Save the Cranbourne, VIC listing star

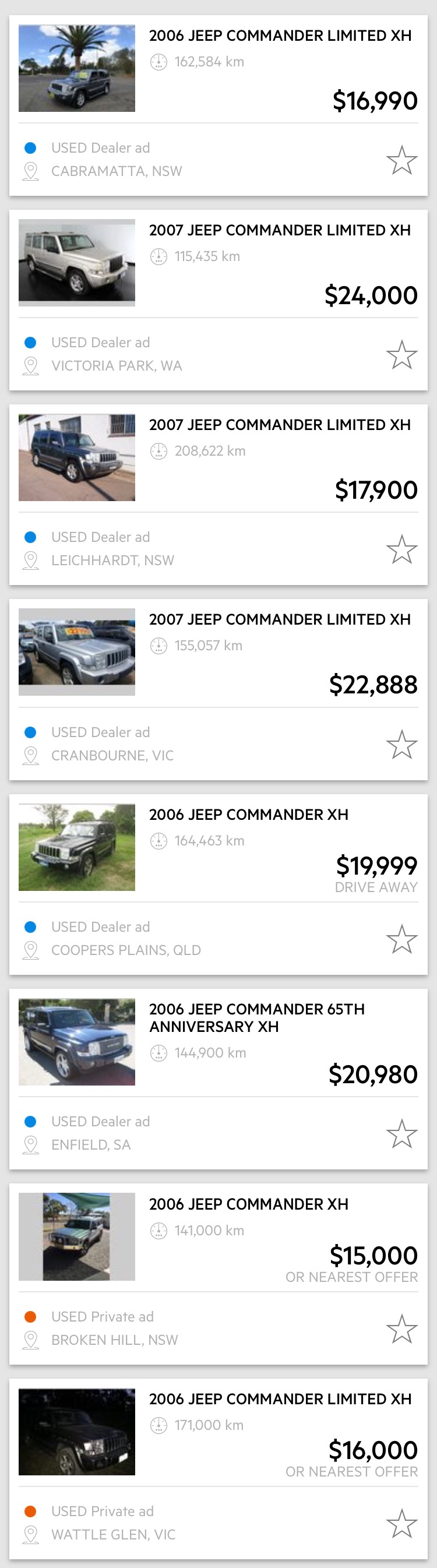coord(401,745)
